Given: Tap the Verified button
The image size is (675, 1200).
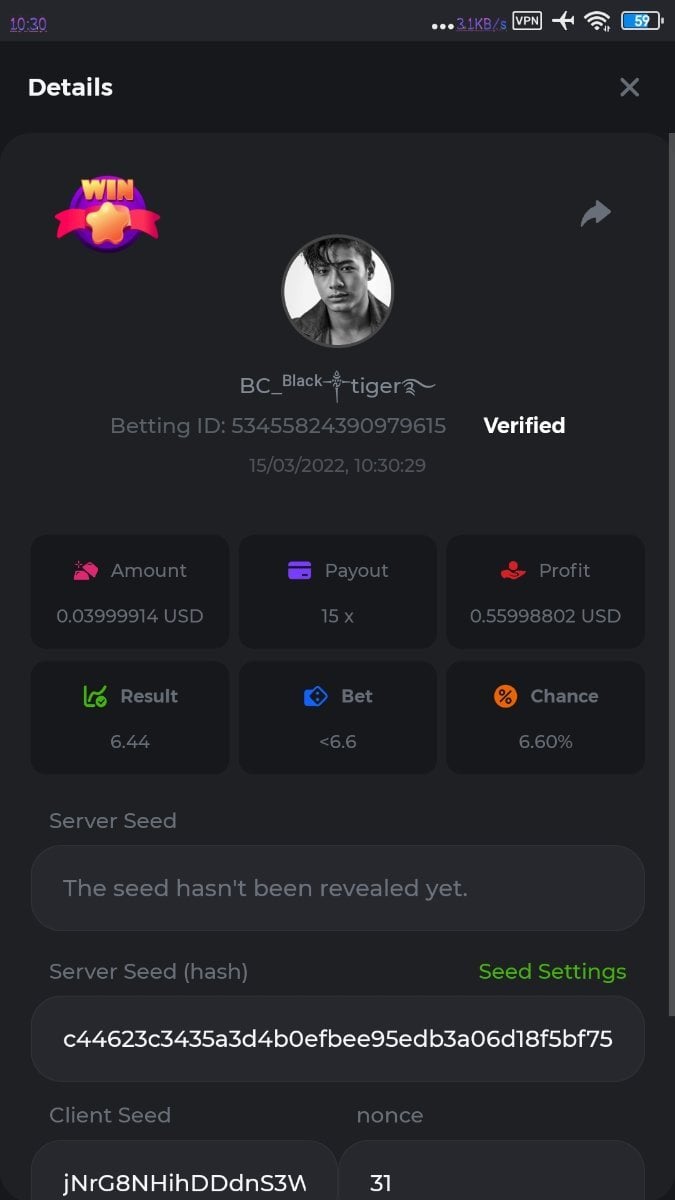Looking at the screenshot, I should coord(524,425).
